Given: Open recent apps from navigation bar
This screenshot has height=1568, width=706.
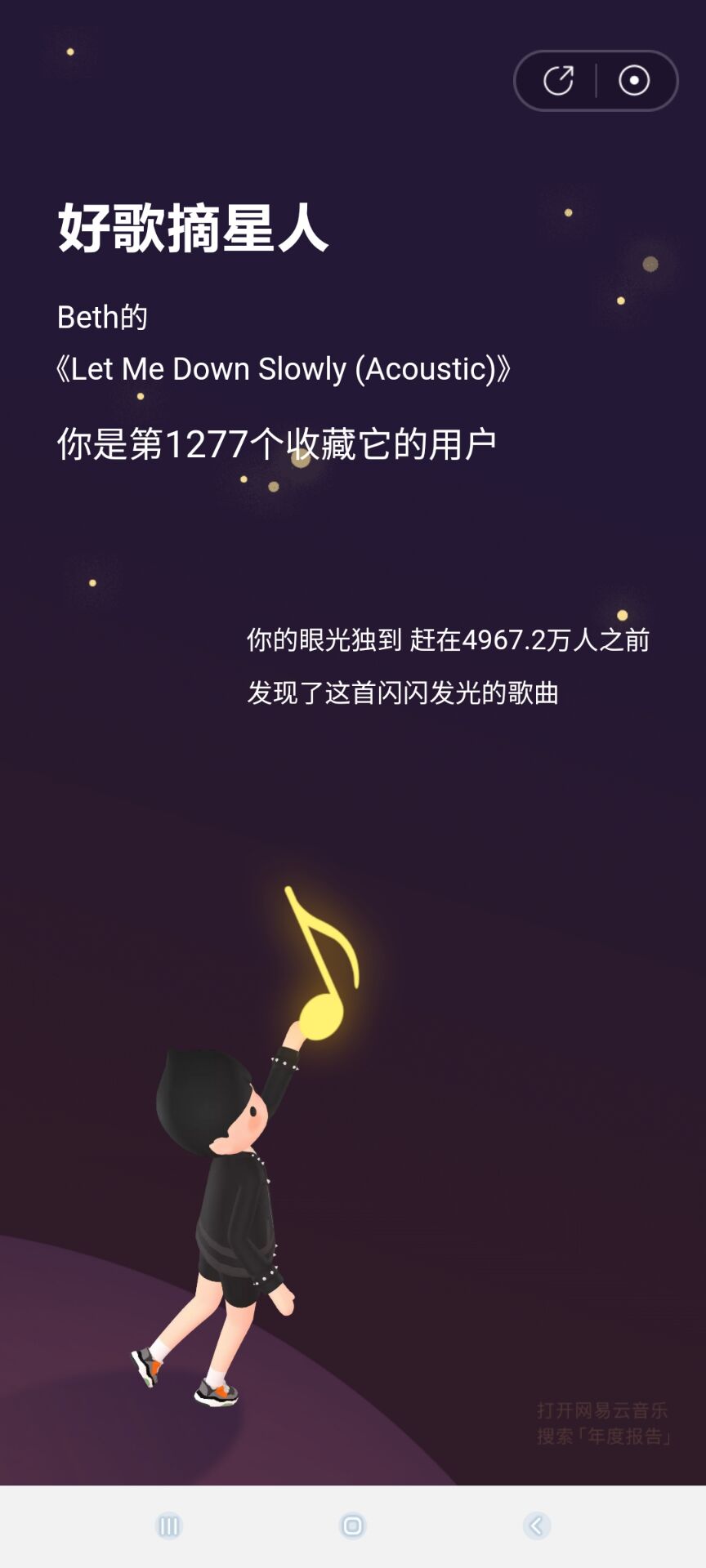Looking at the screenshot, I should pos(168,1526).
